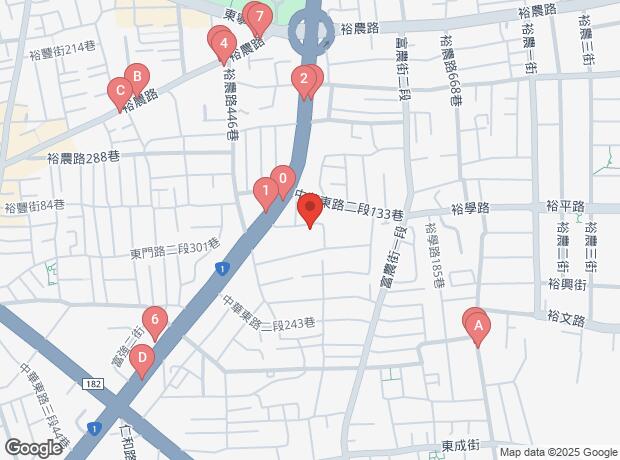Image resolution: width=620 pixels, height=460 pixels.
Task: Tap map marker labeled 4
Action: pos(224,43)
